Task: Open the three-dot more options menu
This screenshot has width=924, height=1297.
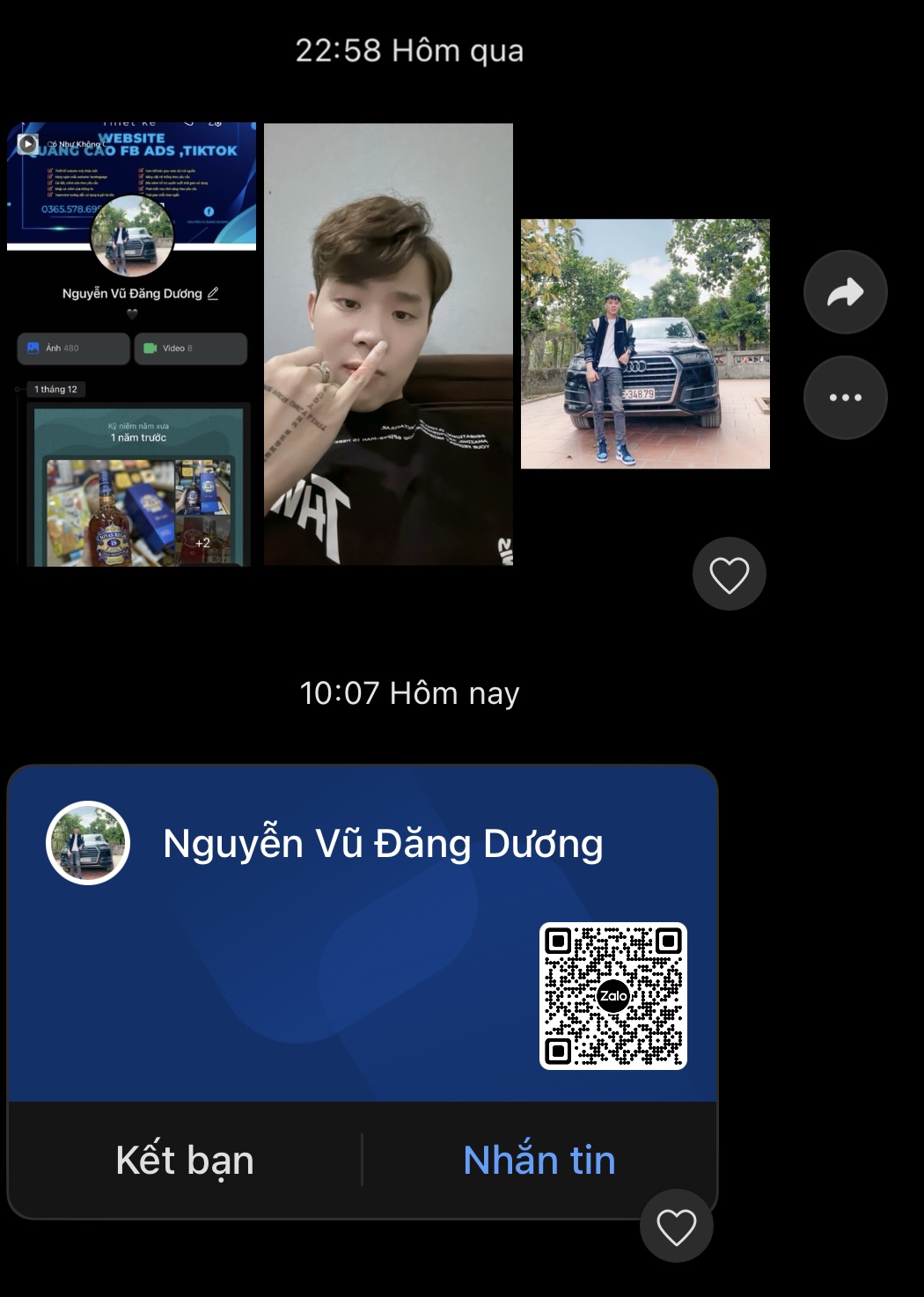Action: click(845, 398)
